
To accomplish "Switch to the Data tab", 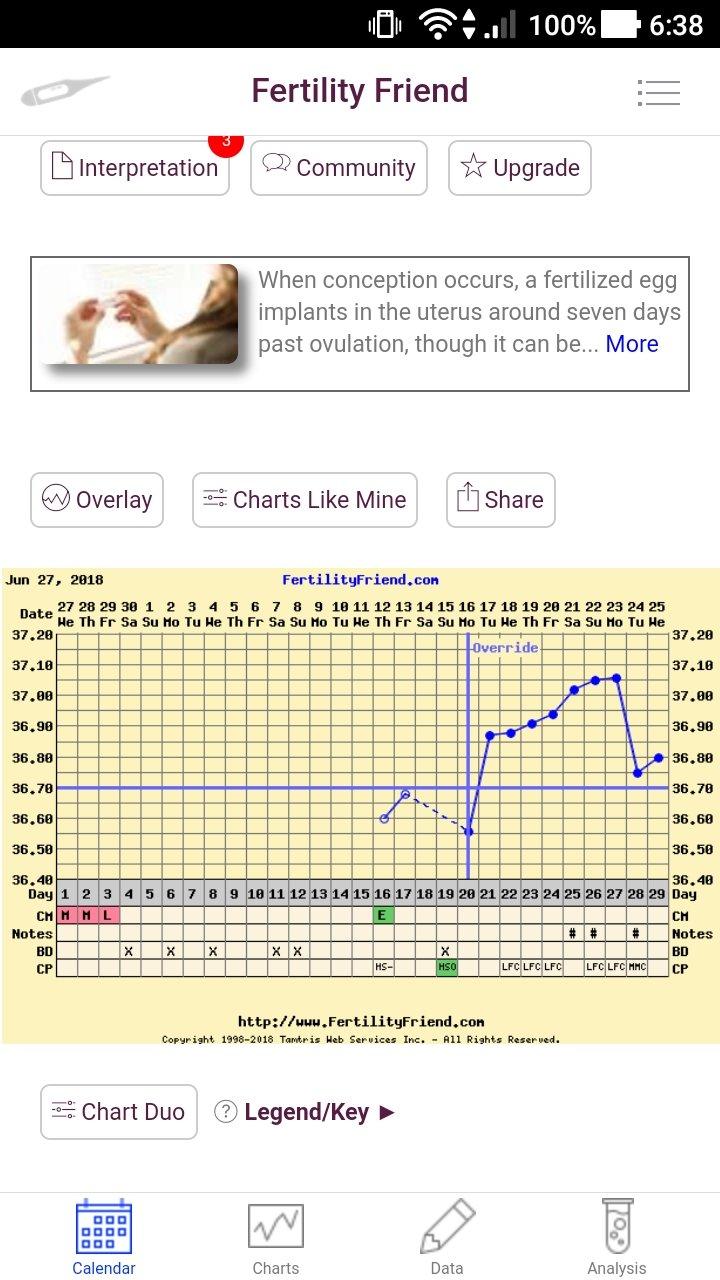I will 447,1239.
